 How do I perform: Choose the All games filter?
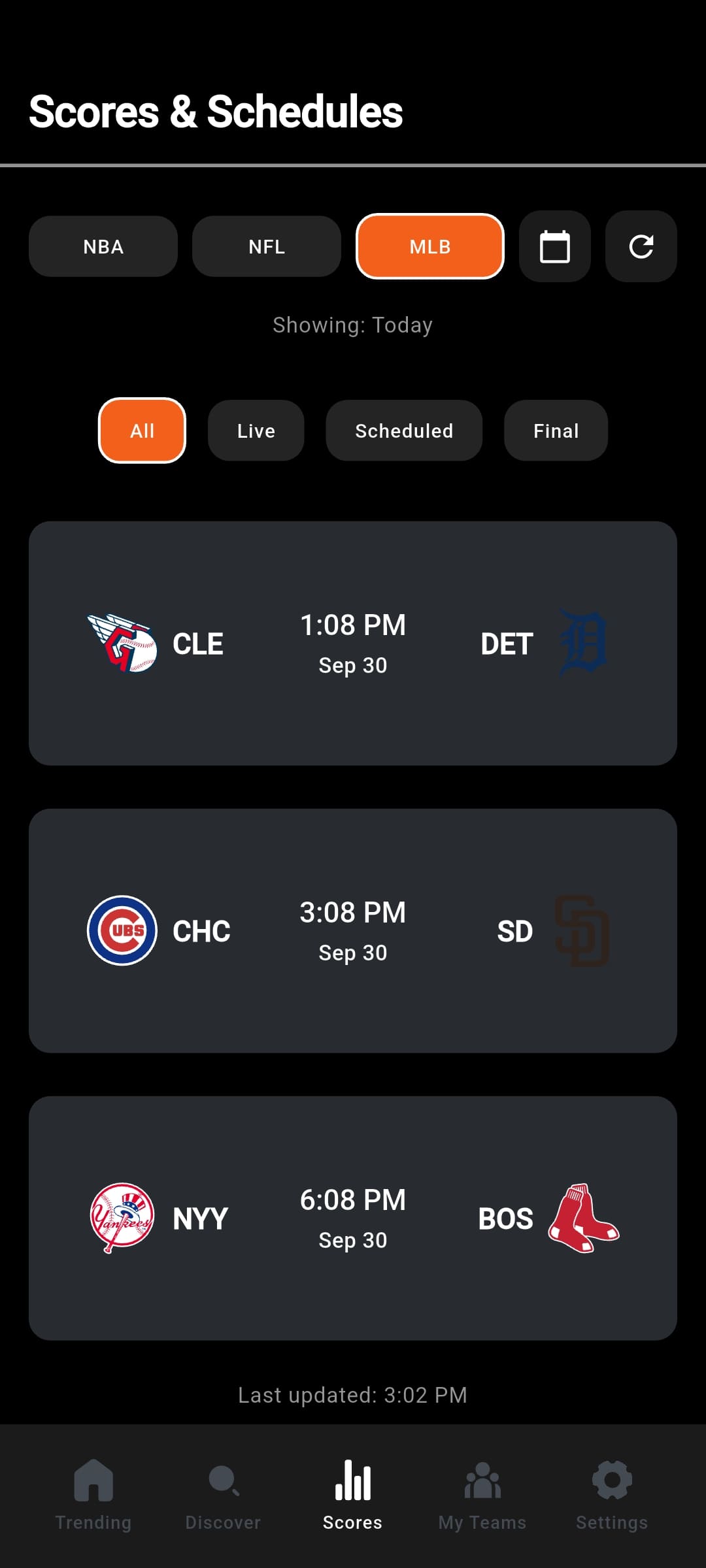[141, 431]
